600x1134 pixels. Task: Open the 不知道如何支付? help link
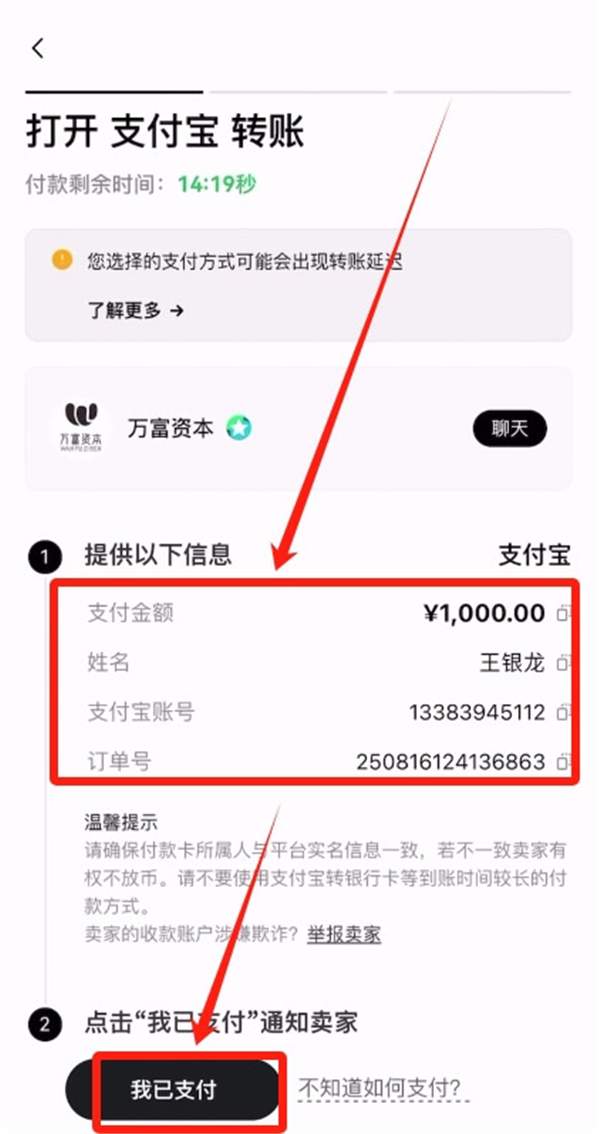tap(385, 1088)
